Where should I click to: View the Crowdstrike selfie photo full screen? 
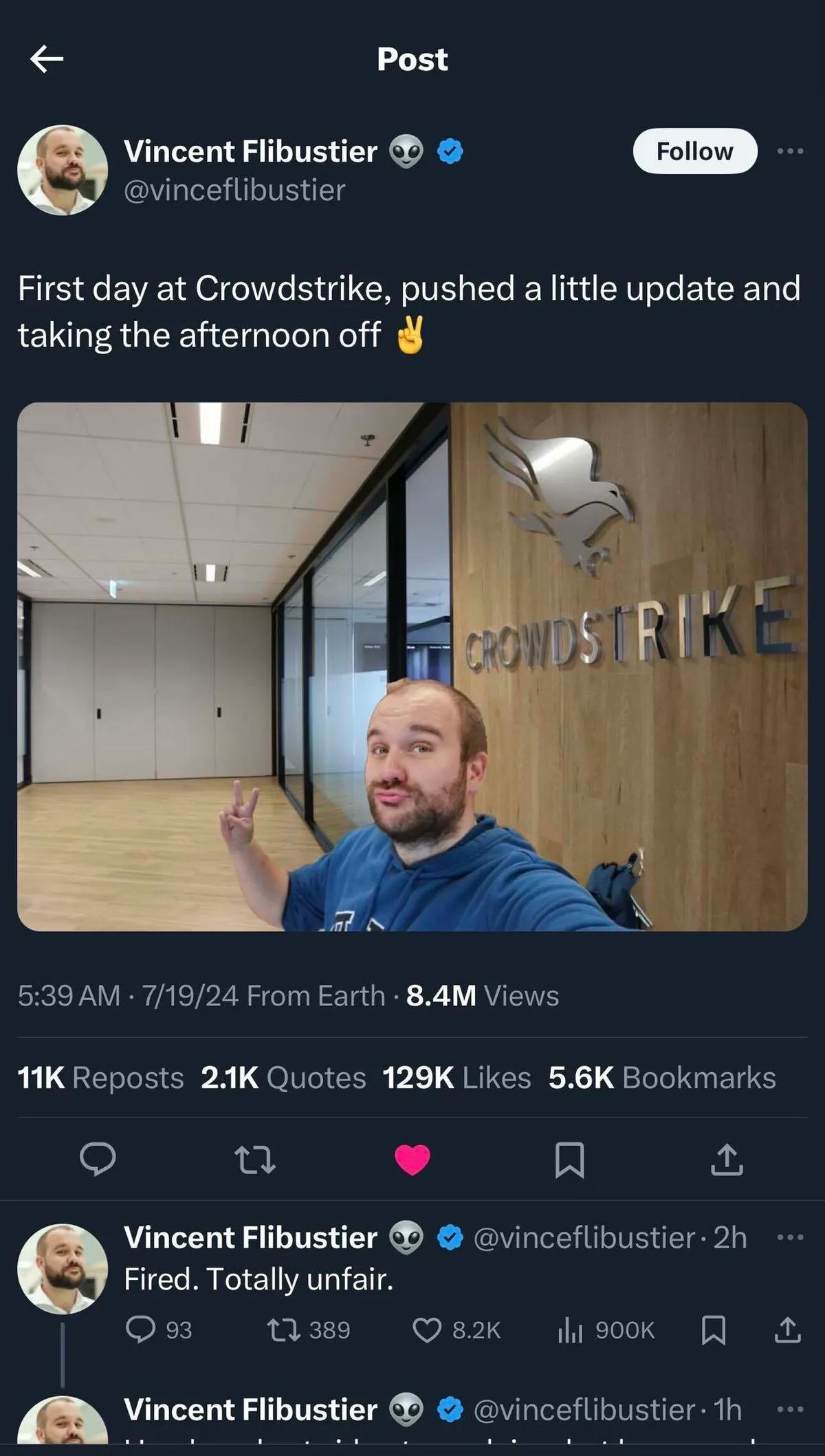pyautogui.click(x=412, y=666)
